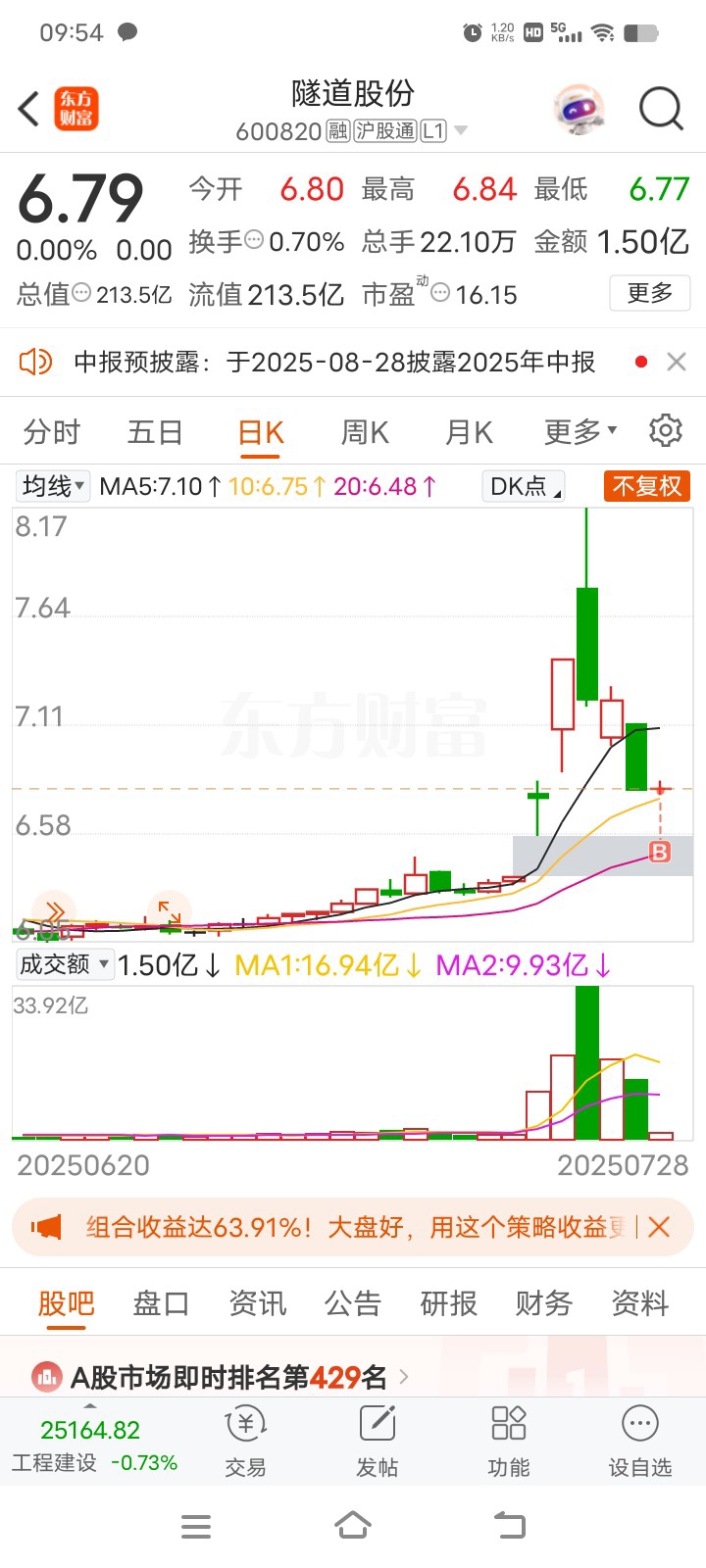The image size is (706, 1568).
Task: Select the 周K chart tab
Action: [x=365, y=432]
